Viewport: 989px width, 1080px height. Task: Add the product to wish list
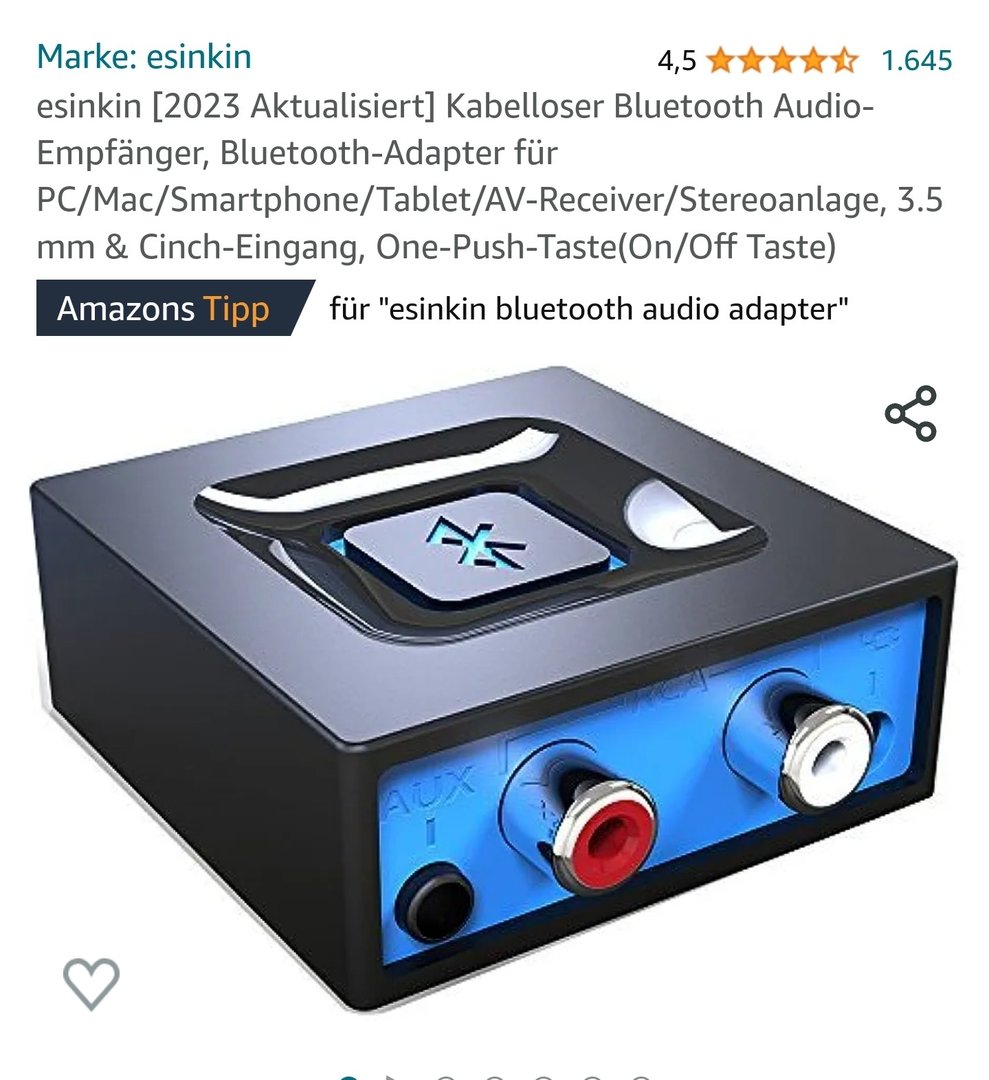91,985
